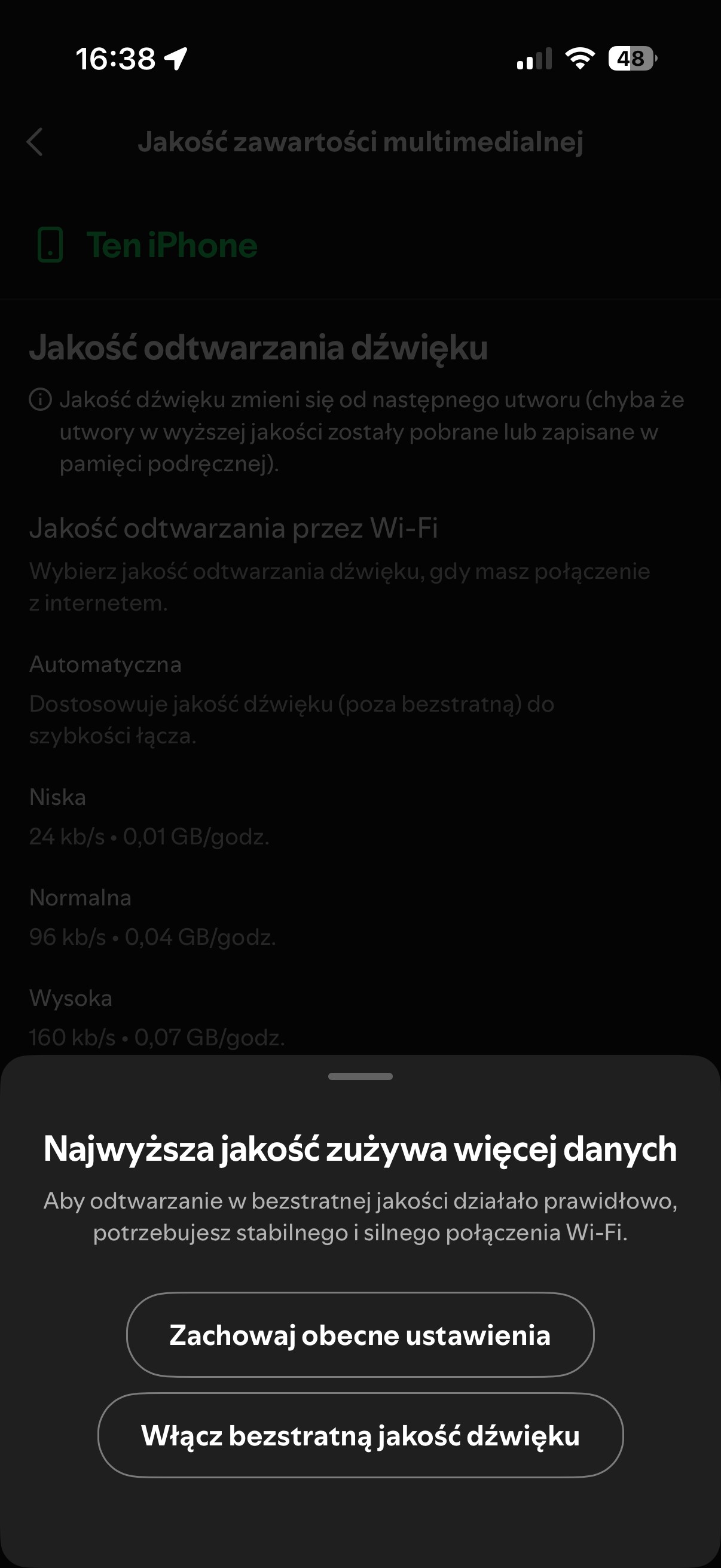Enable lossless audio with Włącz bezstratną jakość dźwięku
The image size is (721, 1568).
[360, 1435]
